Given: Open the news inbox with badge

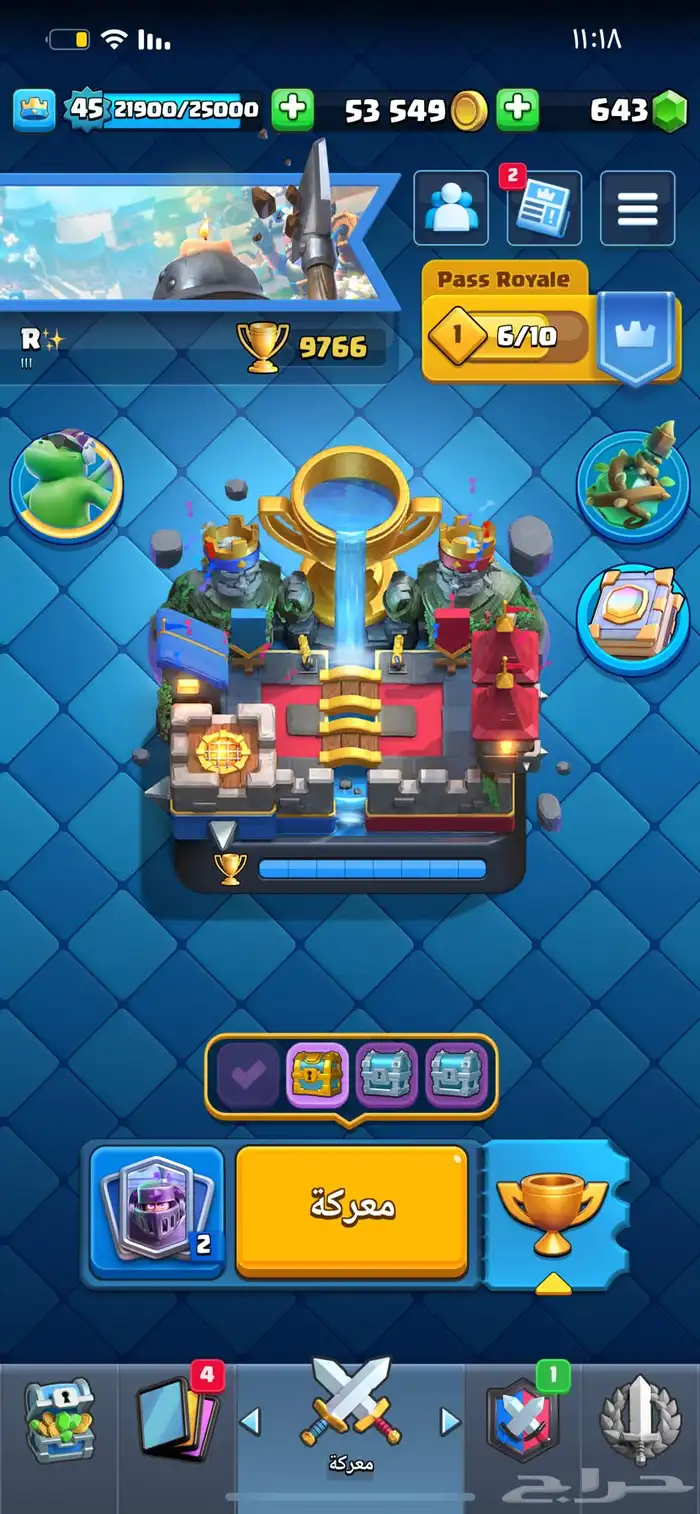Looking at the screenshot, I should click(544, 208).
